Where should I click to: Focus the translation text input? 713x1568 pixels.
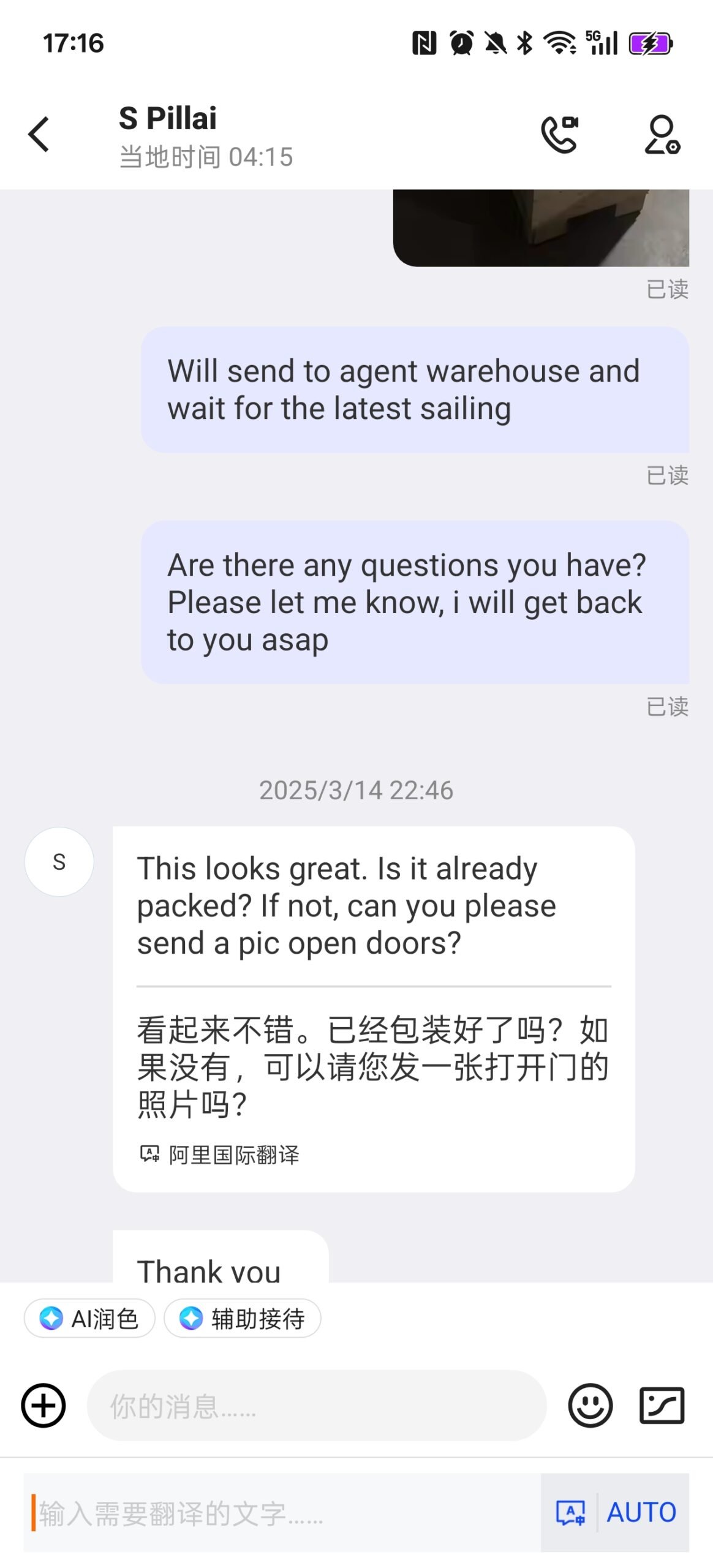(x=282, y=1513)
